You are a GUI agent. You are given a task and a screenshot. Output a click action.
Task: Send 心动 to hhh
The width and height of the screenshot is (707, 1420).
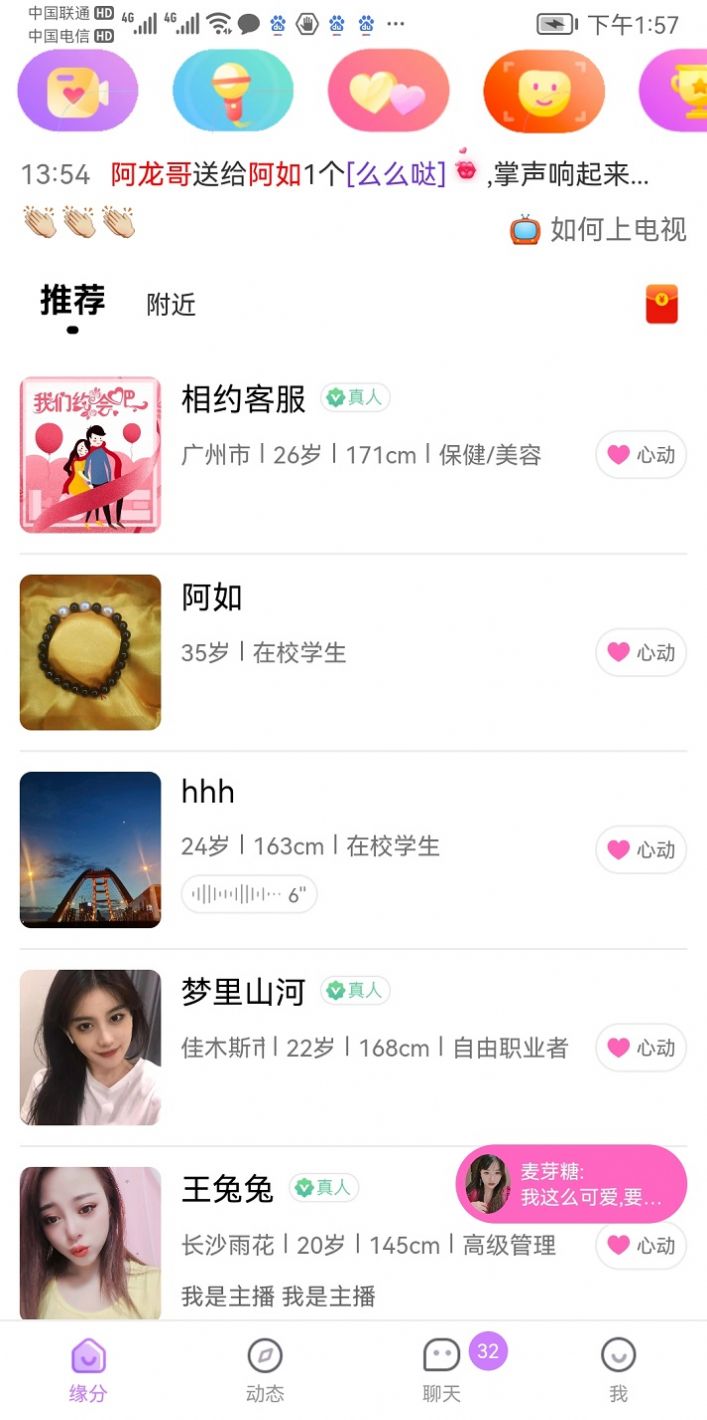point(641,850)
